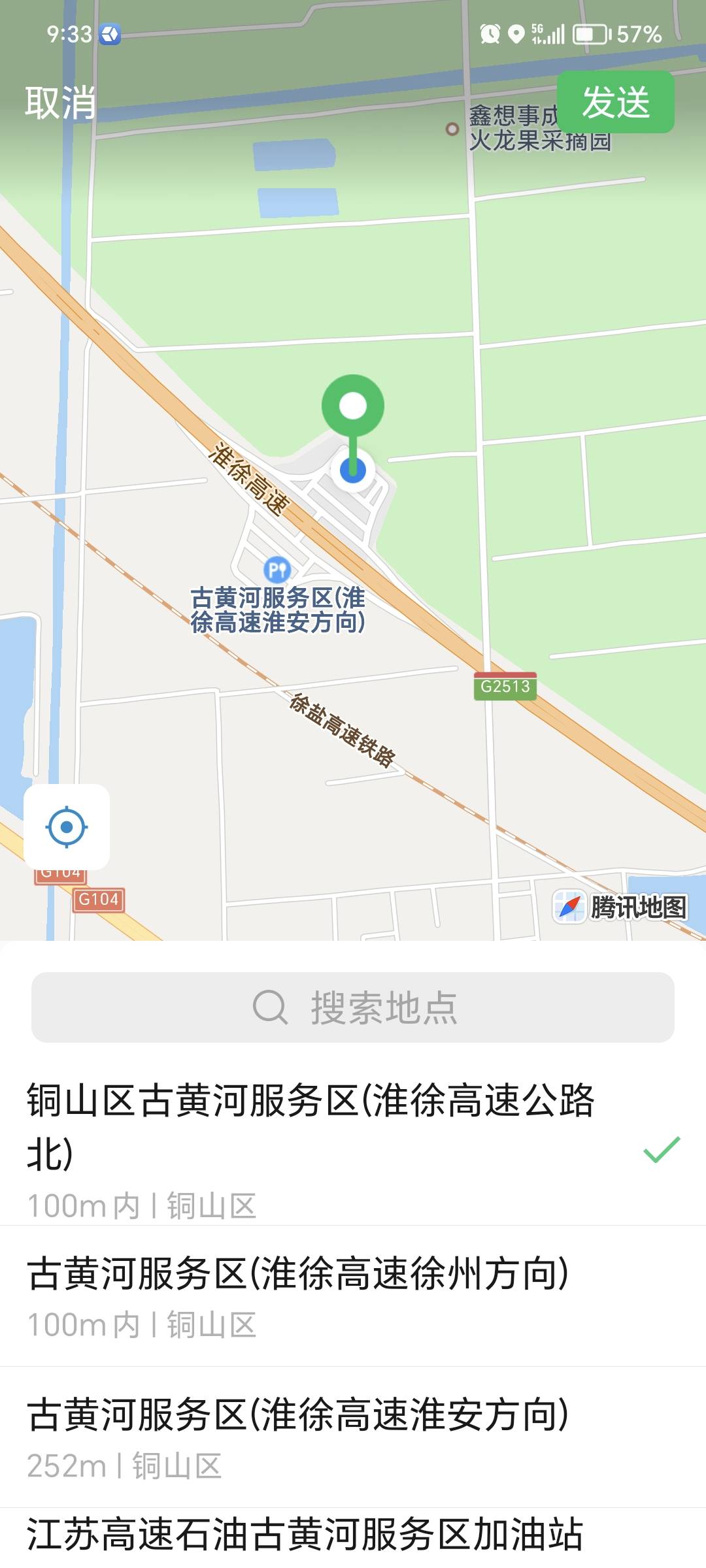
Task: Tap the recenter location crosshair icon
Action: (x=66, y=827)
